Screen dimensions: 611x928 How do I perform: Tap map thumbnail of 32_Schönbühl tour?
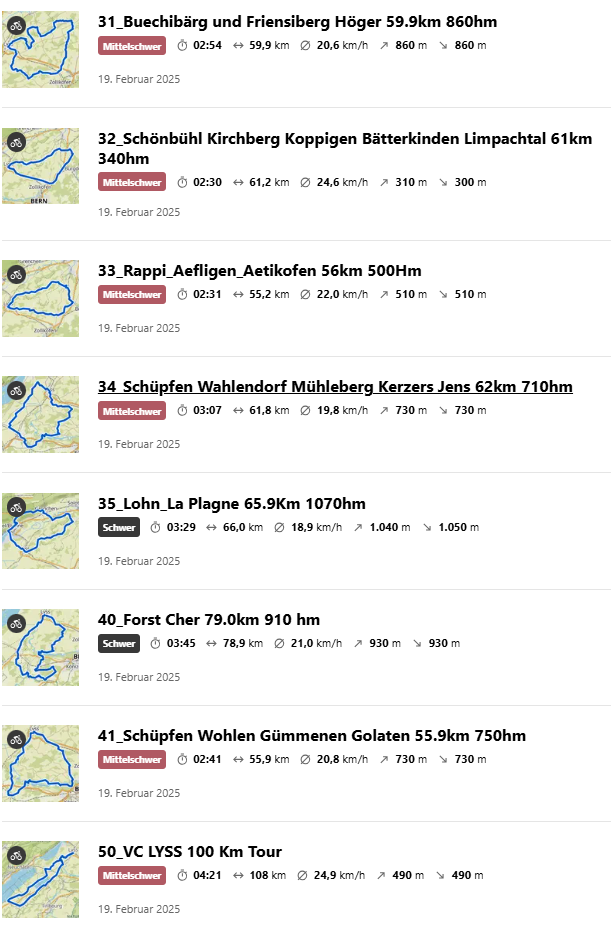[40, 166]
